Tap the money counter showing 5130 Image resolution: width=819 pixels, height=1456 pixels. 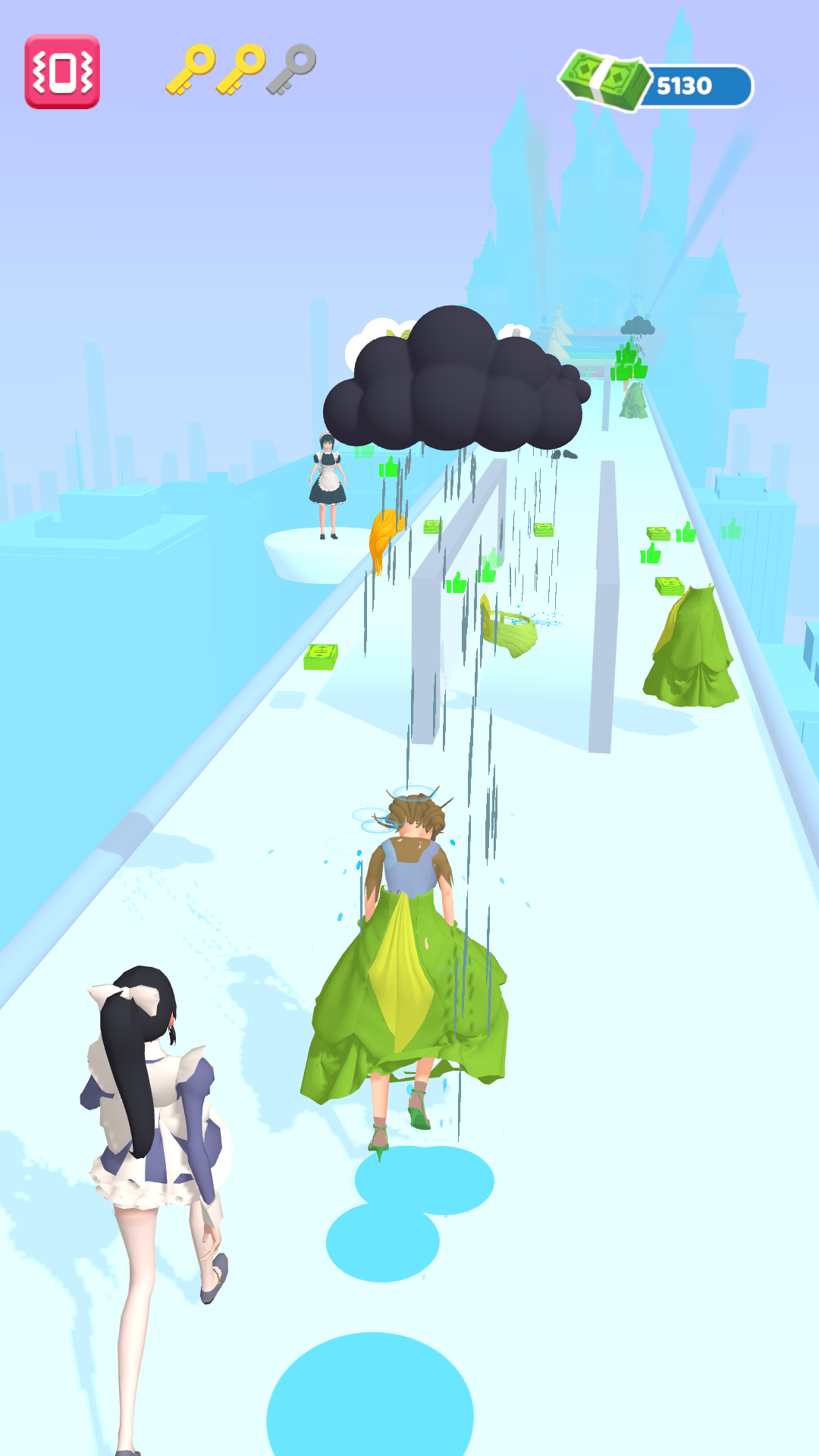tap(681, 83)
